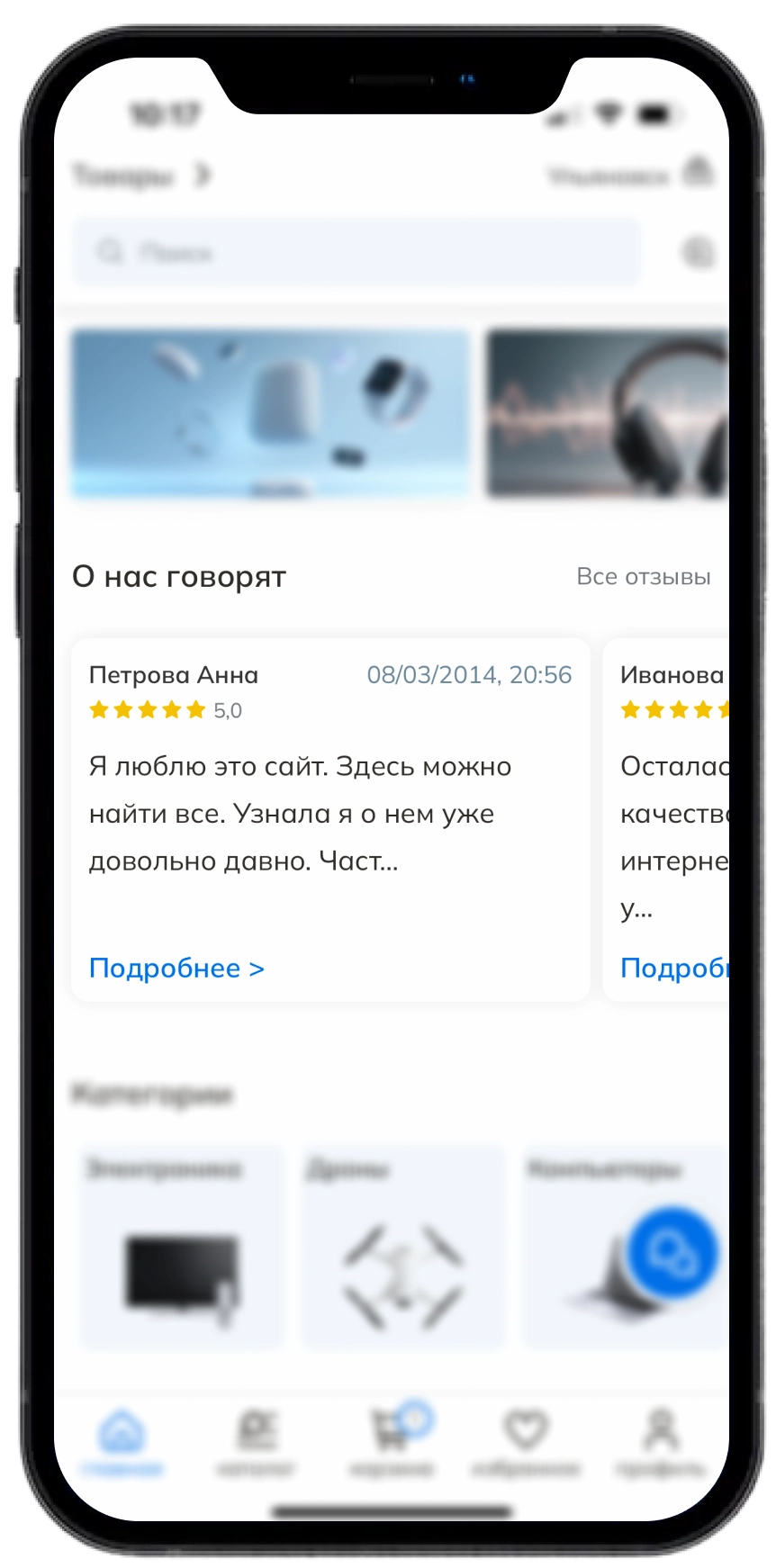Open the Электроника category tile

pos(182,1248)
